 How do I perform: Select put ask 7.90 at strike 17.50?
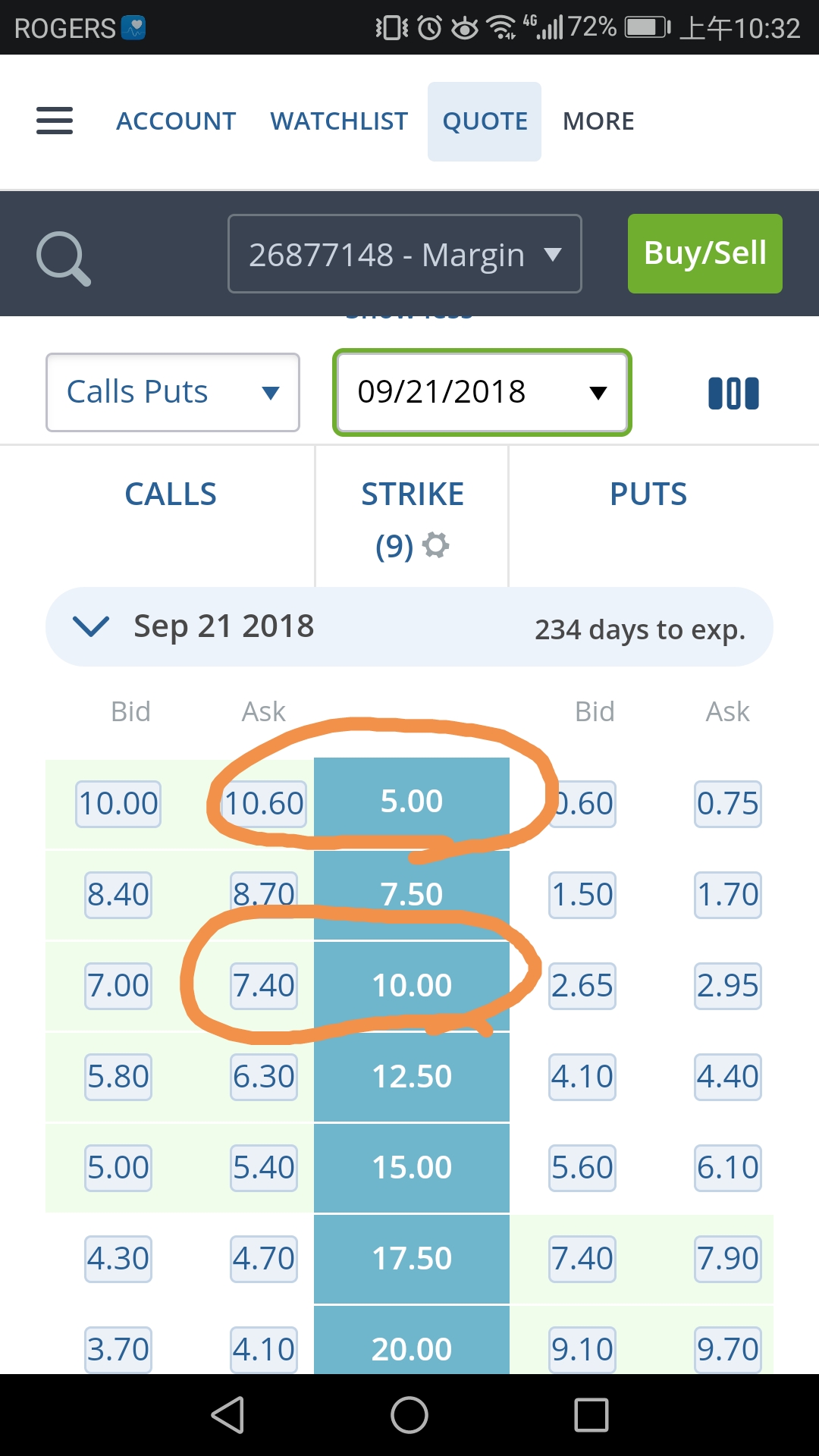coord(727,1259)
